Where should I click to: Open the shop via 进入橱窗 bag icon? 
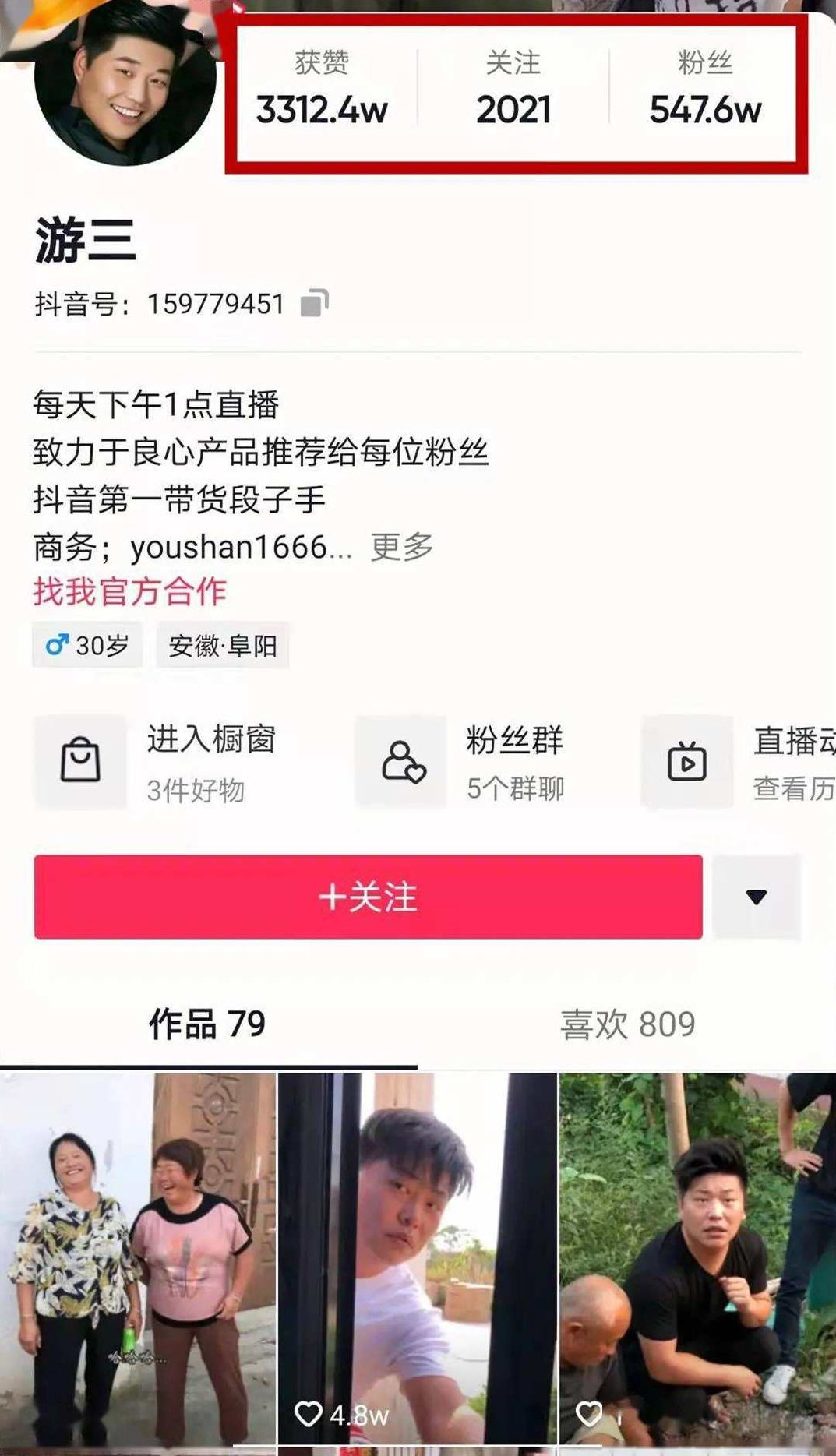[x=82, y=762]
